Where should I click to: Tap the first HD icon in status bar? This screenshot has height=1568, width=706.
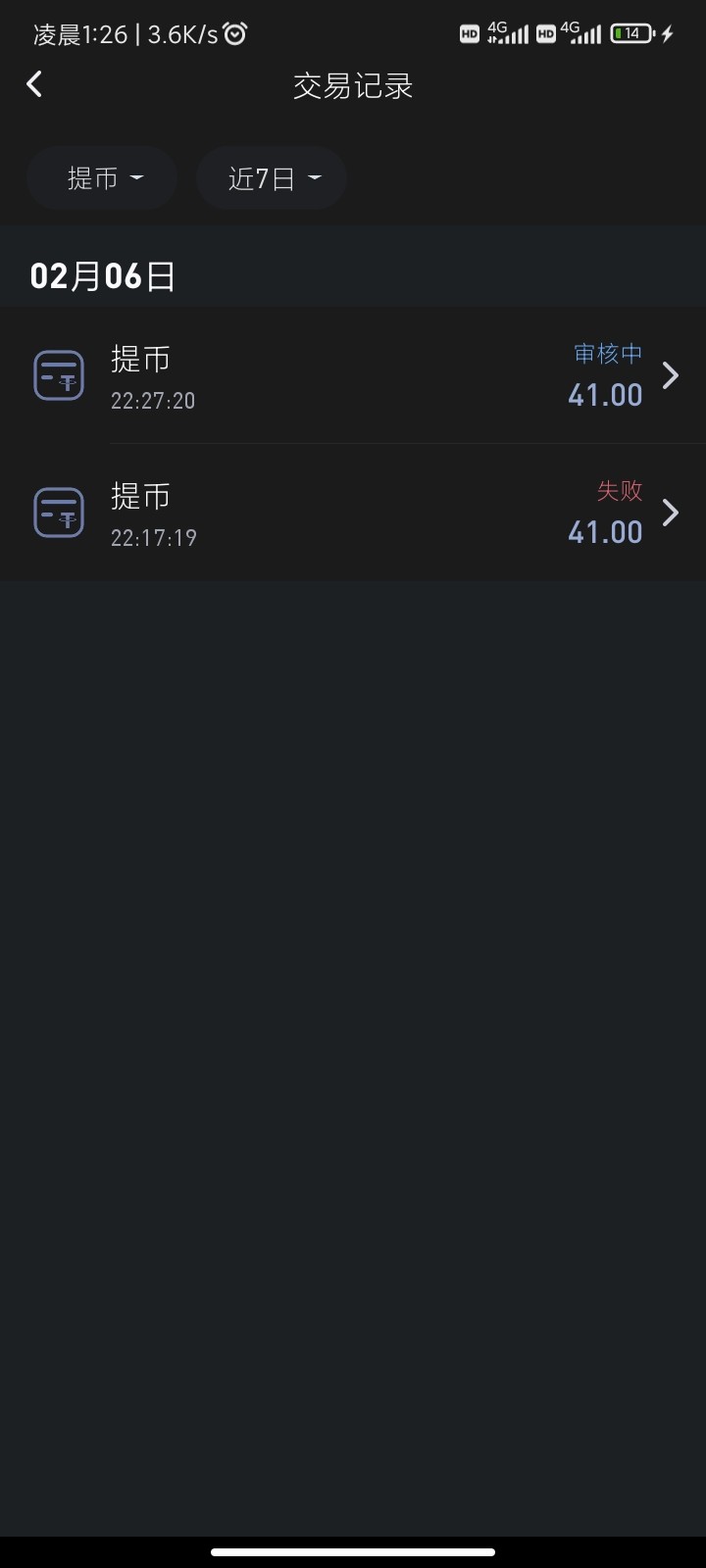tap(469, 32)
